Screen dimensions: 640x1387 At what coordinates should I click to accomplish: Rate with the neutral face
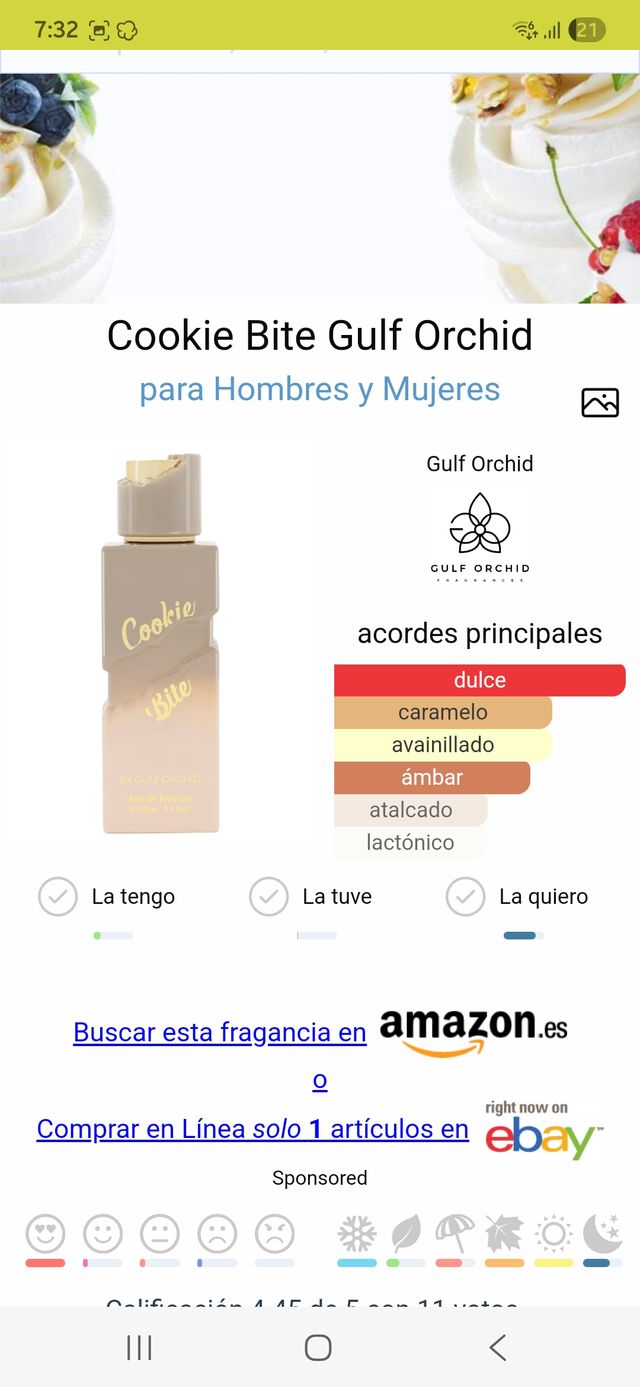coord(160,1234)
